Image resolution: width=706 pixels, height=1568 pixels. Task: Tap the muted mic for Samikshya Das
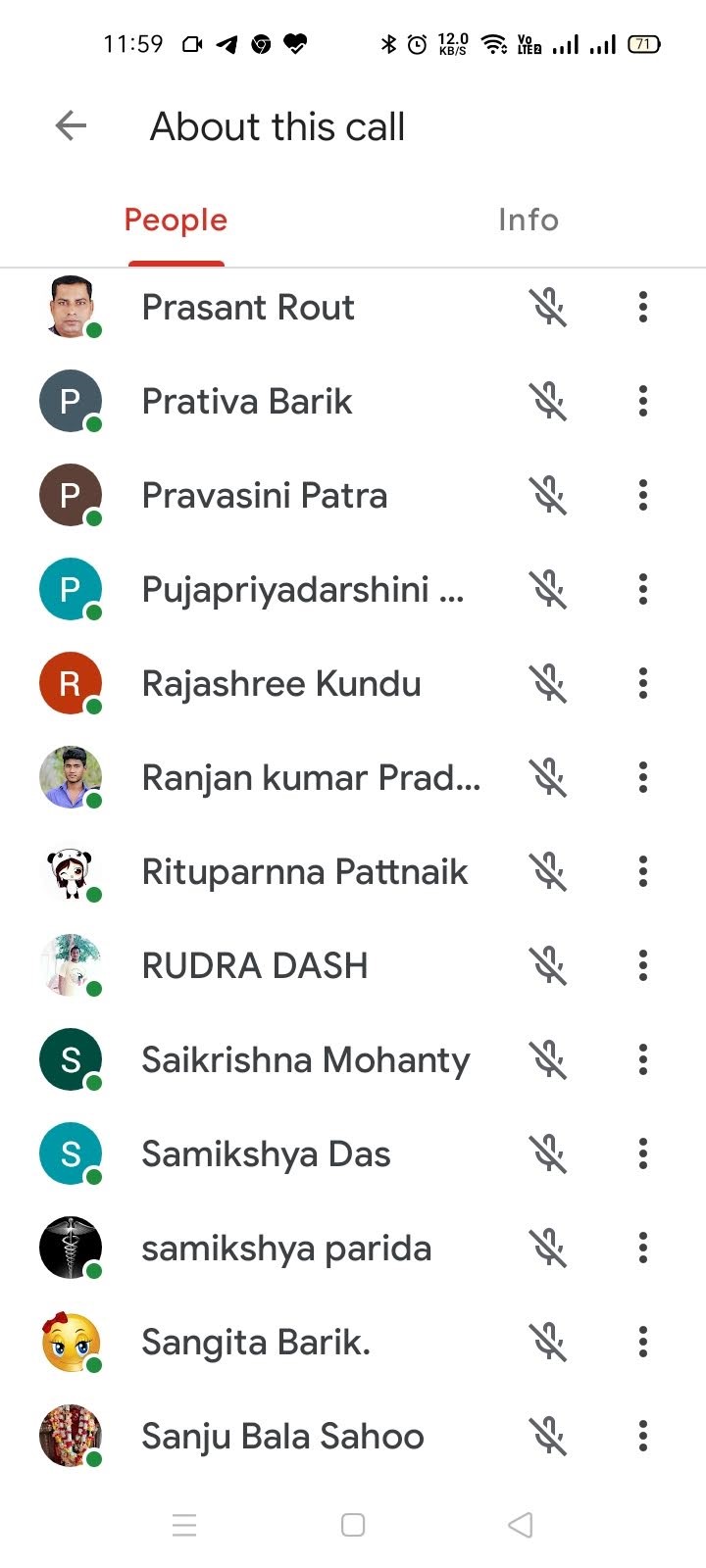pyautogui.click(x=549, y=1153)
